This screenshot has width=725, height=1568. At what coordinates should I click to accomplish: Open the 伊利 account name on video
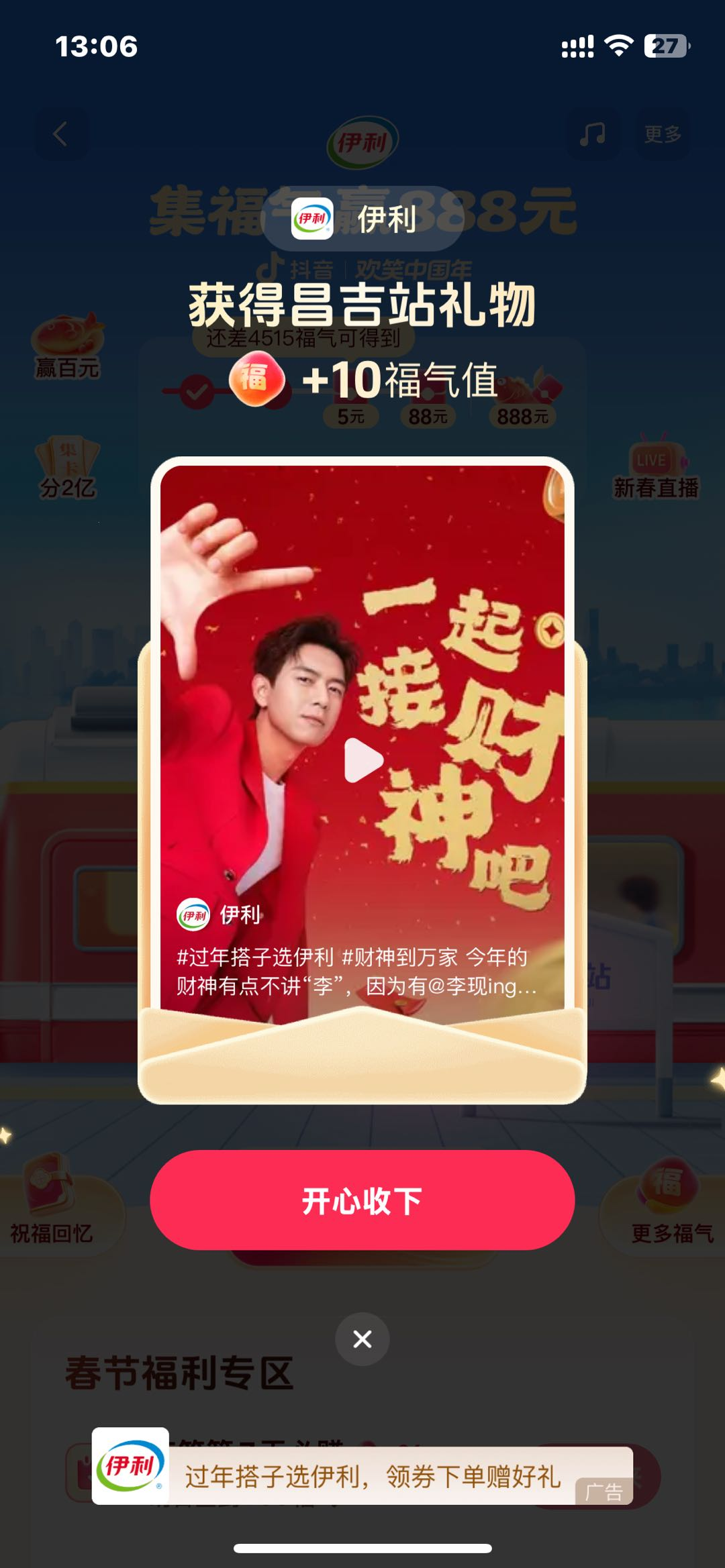[x=239, y=914]
